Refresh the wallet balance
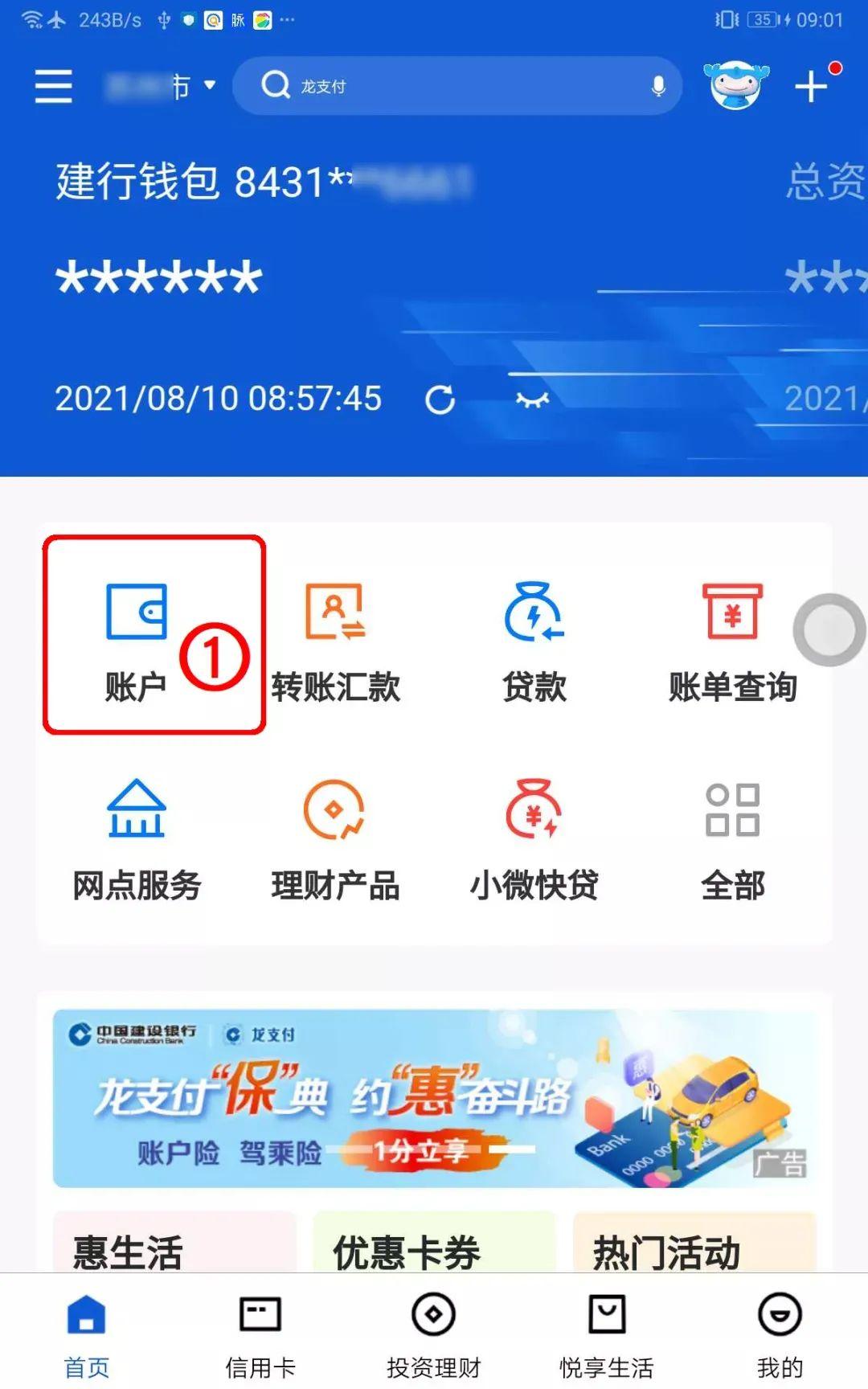Viewport: 868px width, 1389px height. (440, 399)
